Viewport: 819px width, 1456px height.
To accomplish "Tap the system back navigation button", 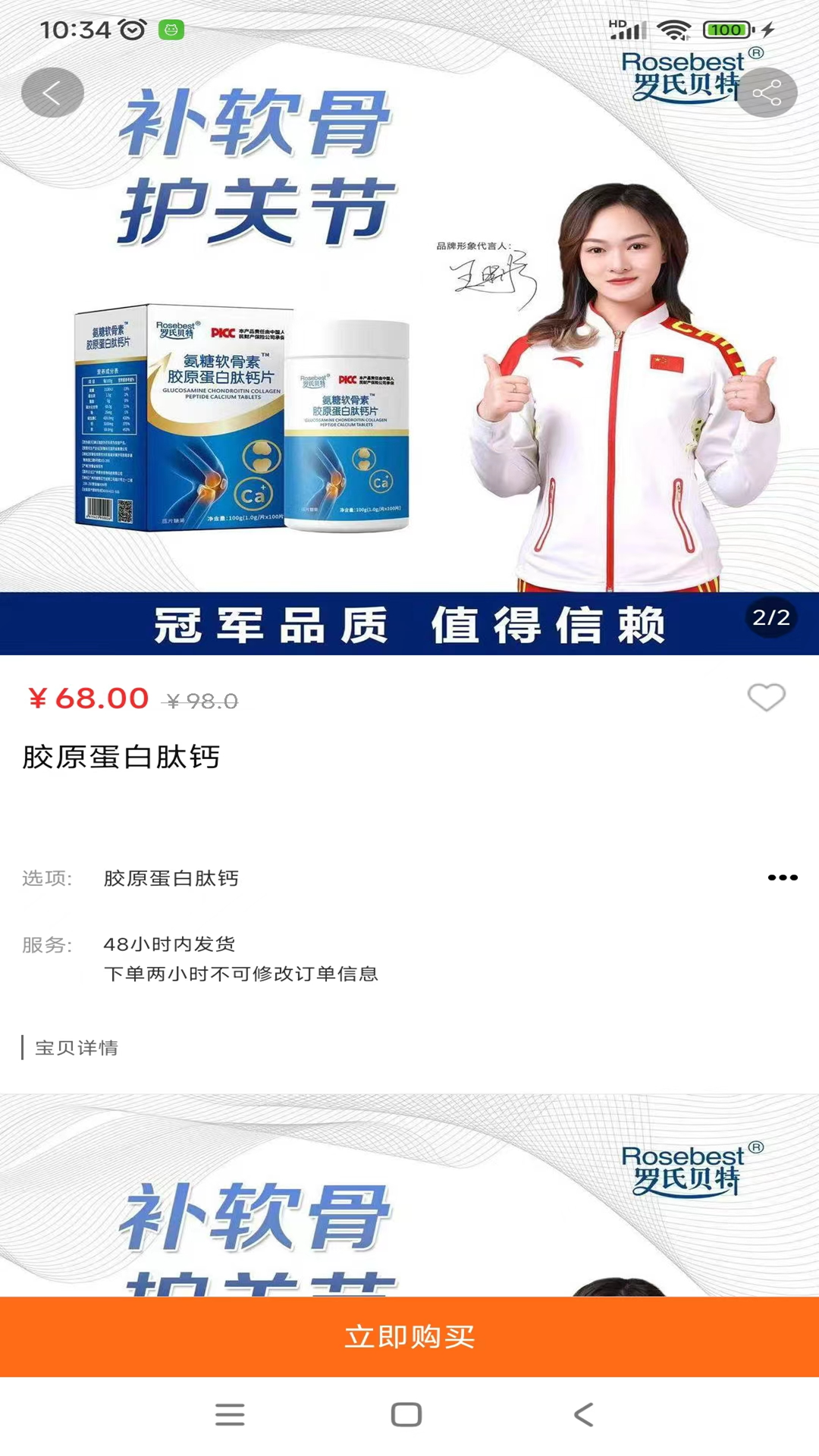I will coord(583,1414).
